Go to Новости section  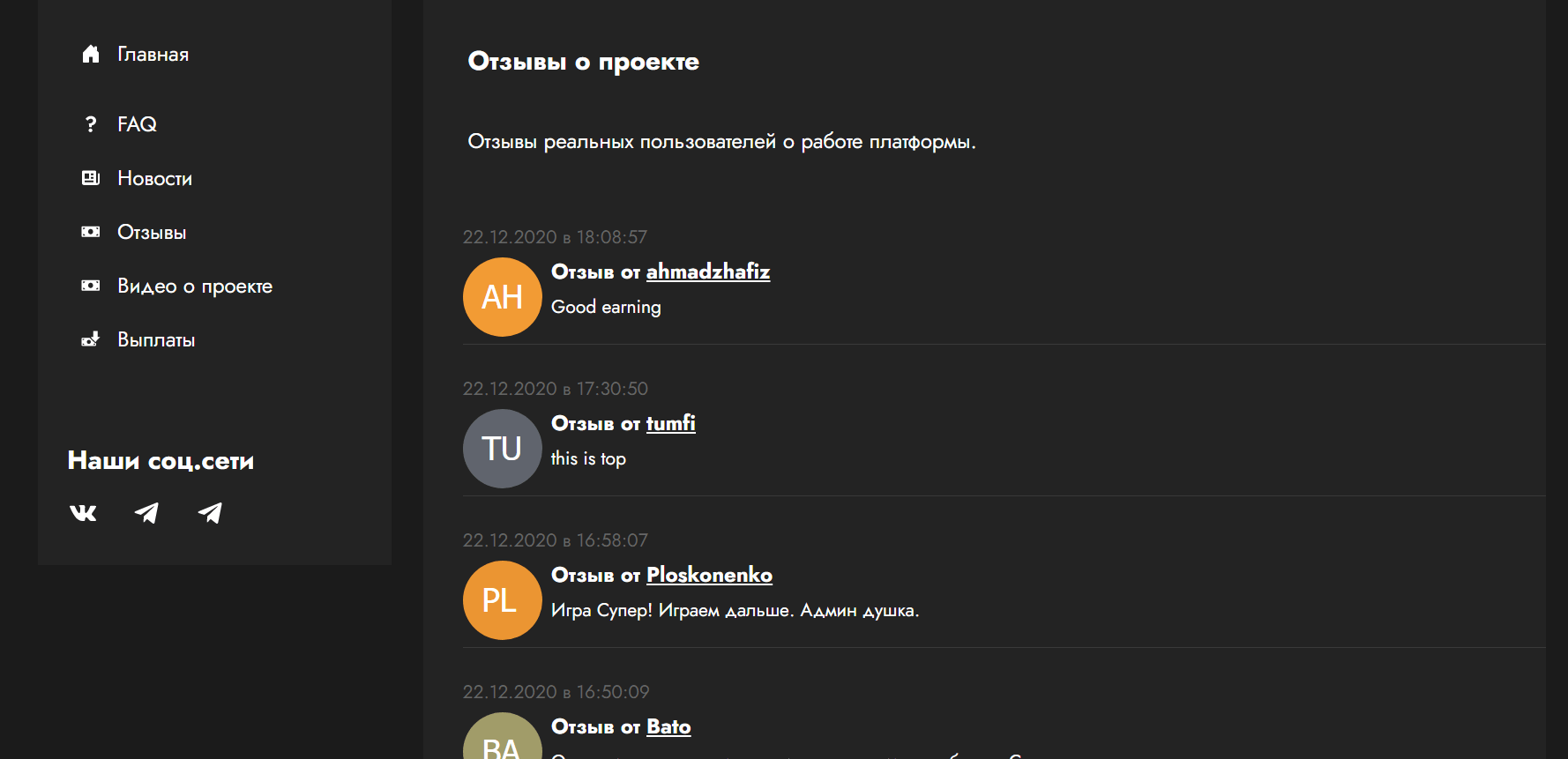pyautogui.click(x=154, y=179)
